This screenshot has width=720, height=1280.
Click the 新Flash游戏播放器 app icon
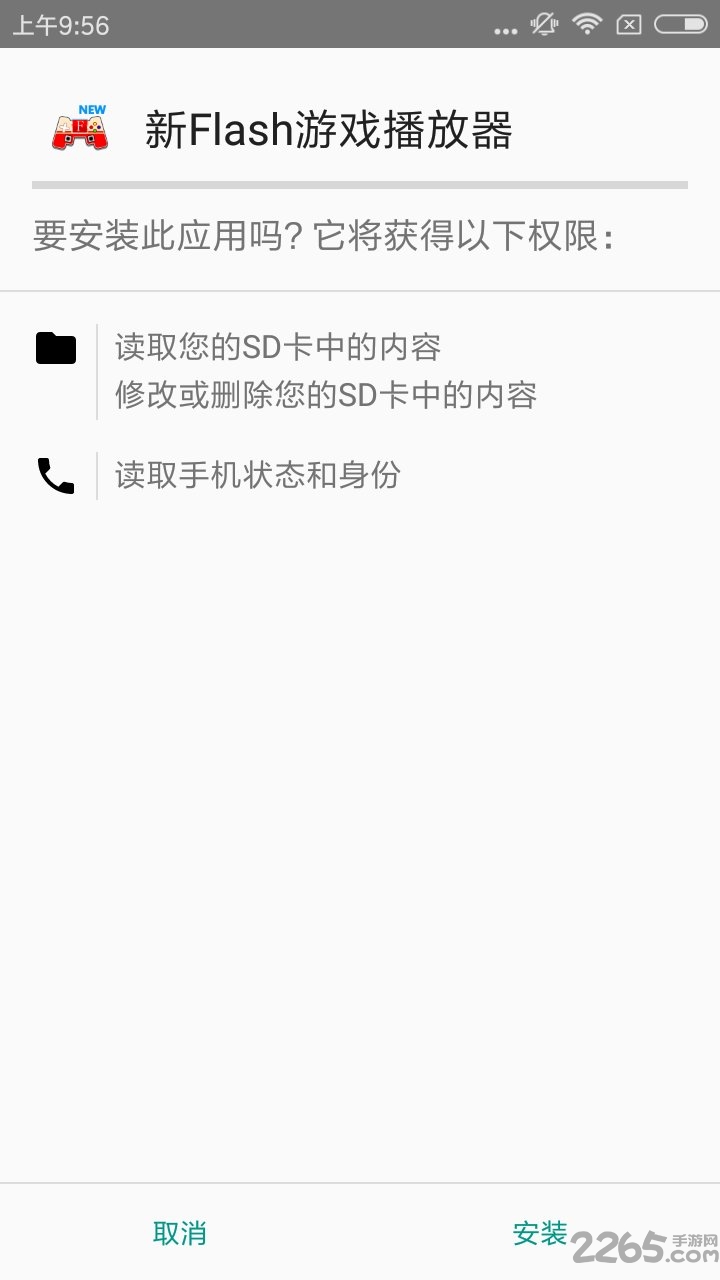click(x=80, y=130)
